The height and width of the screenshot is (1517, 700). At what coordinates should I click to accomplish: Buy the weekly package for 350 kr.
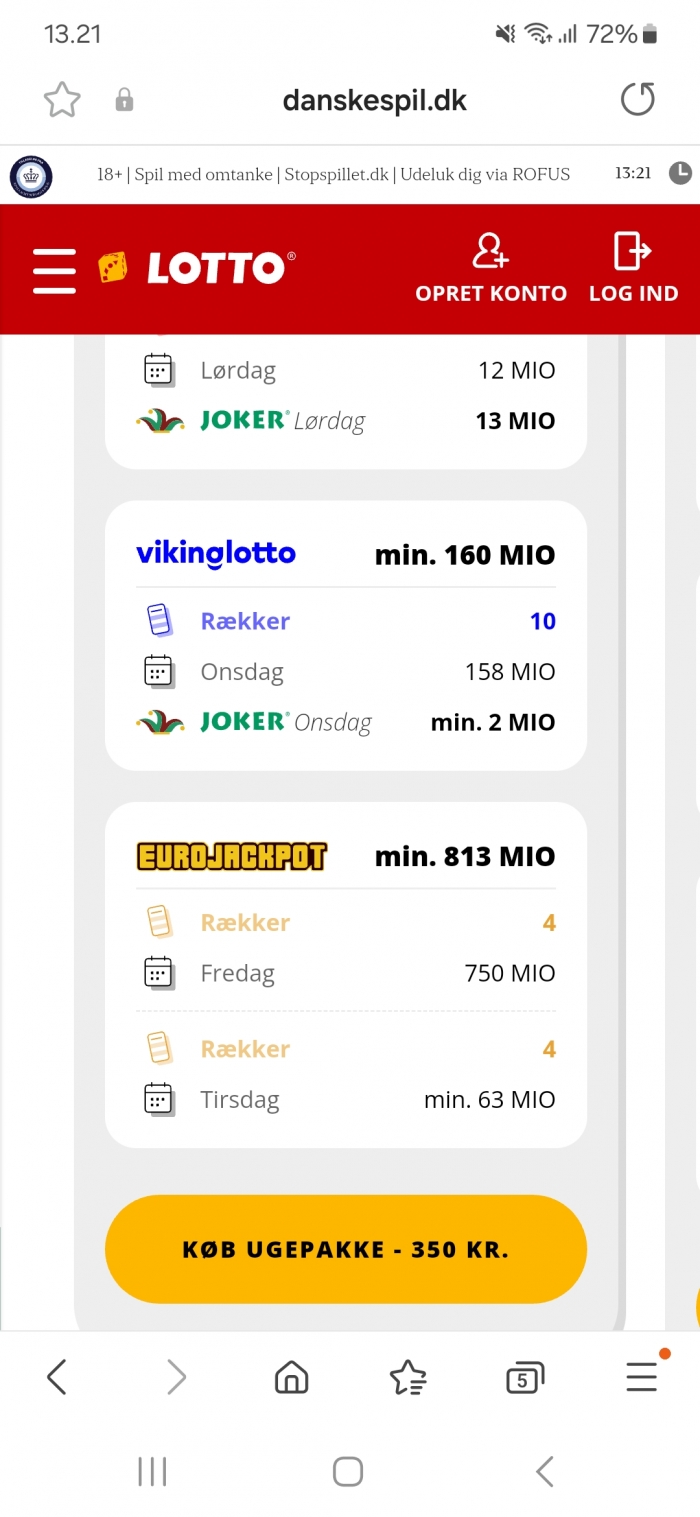[x=345, y=1249]
